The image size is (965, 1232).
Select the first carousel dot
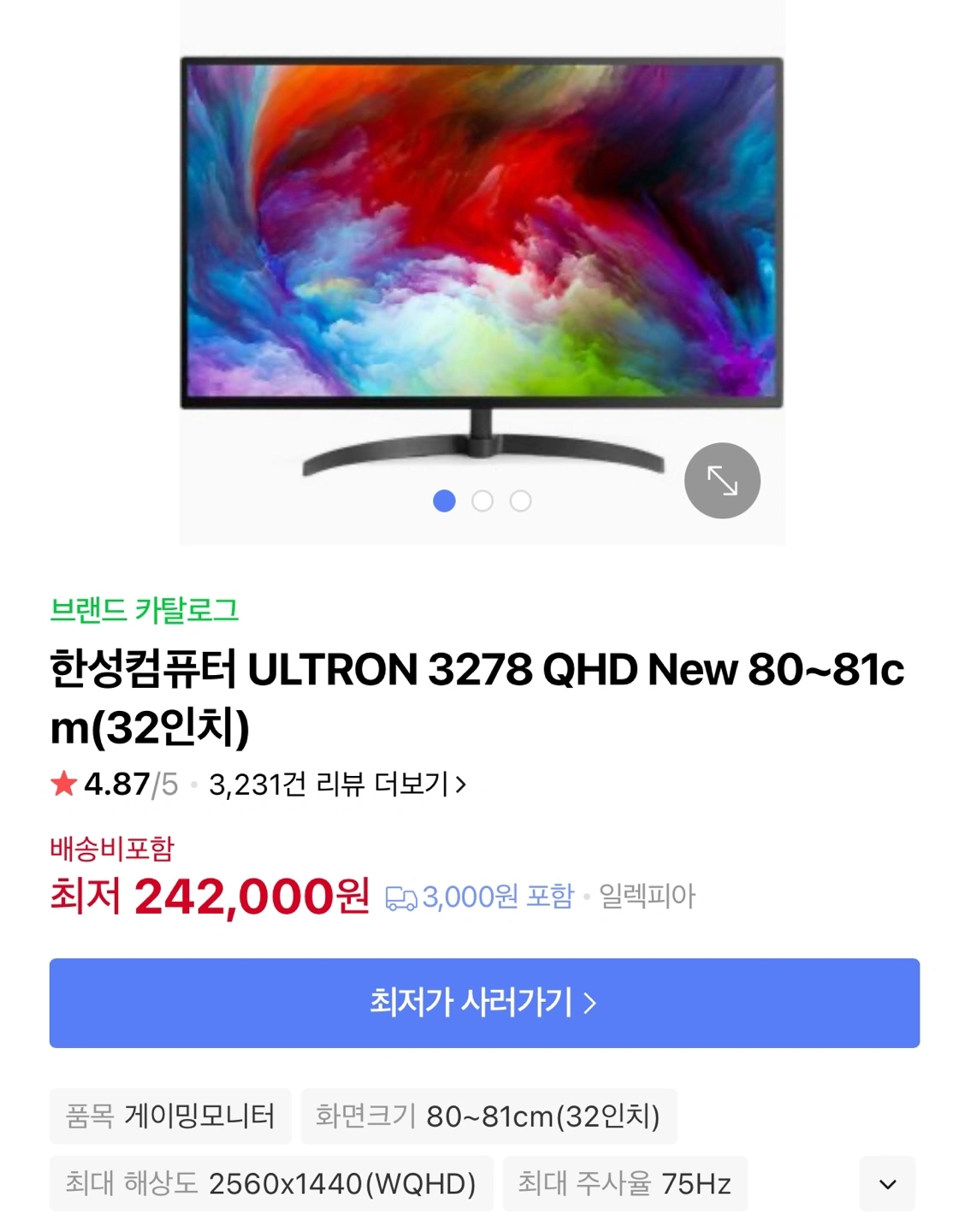(444, 501)
